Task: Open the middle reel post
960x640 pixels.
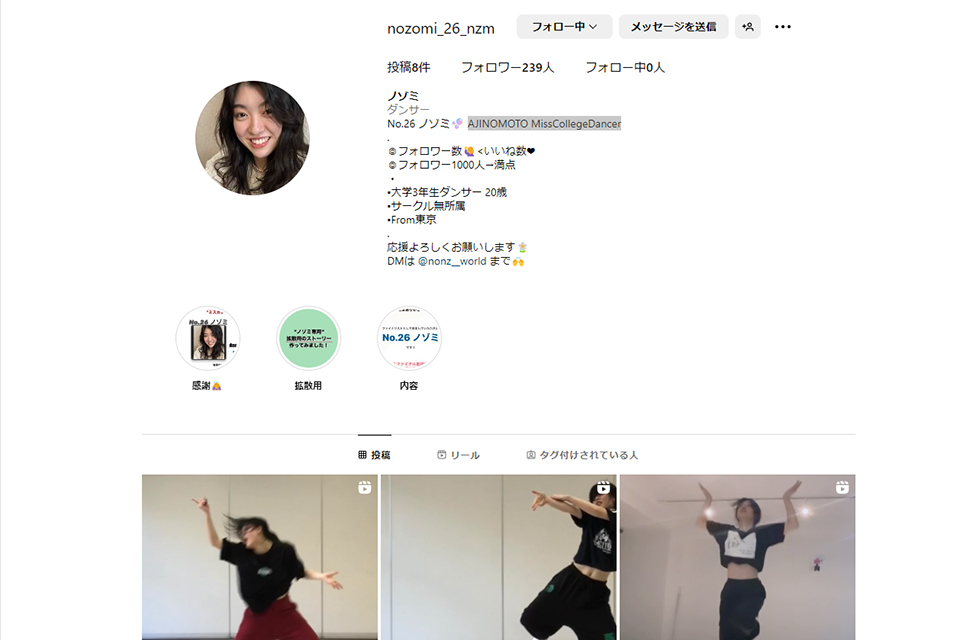Action: (x=498, y=557)
